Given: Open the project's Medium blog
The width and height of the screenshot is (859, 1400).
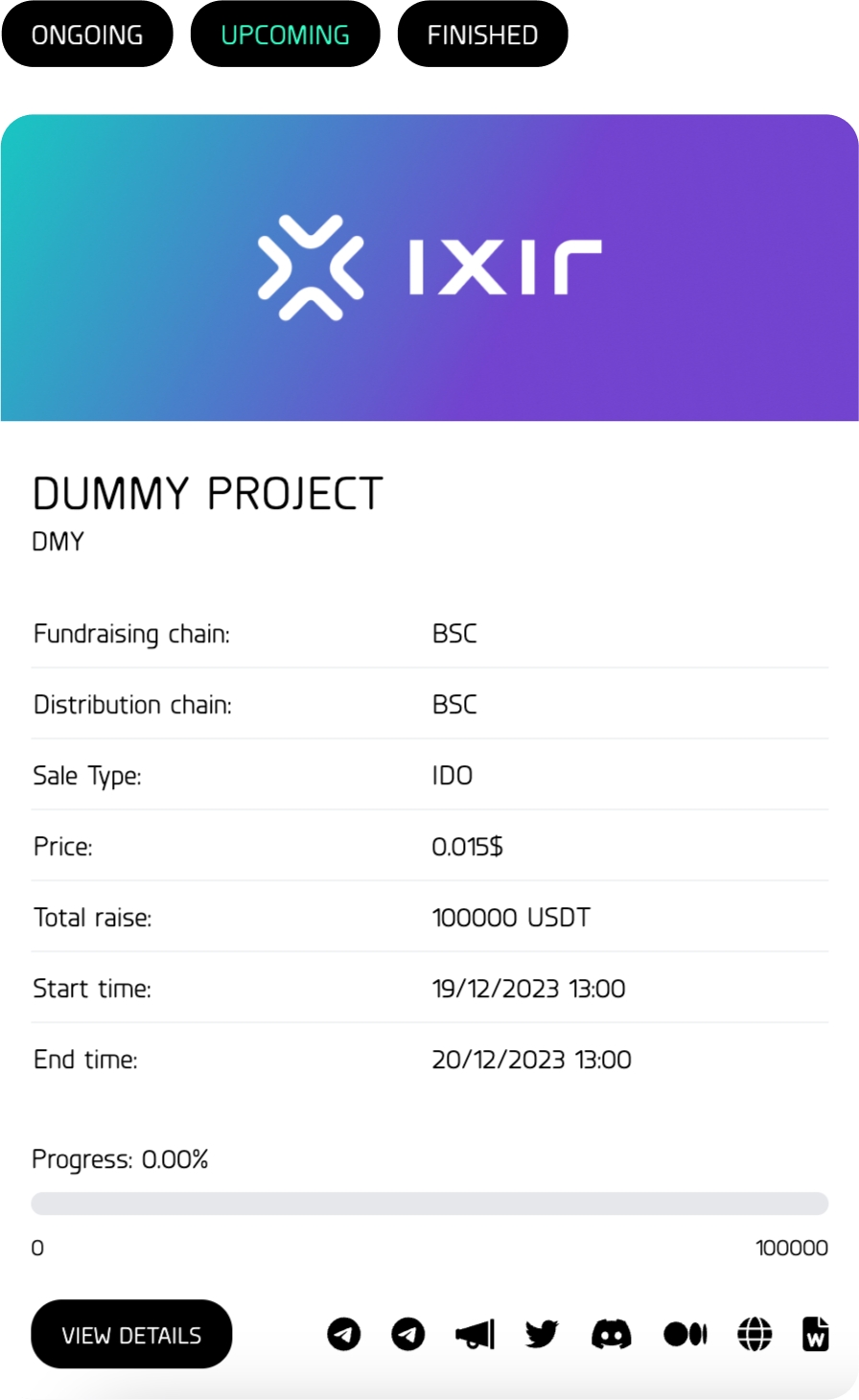Looking at the screenshot, I should (685, 1334).
